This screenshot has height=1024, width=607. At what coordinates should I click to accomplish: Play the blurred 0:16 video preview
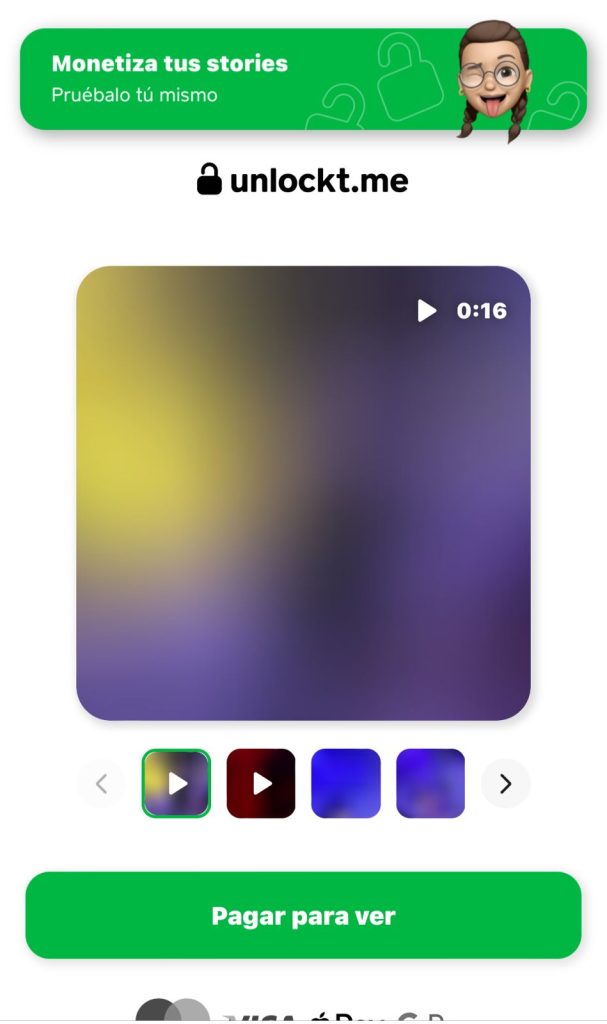[x=303, y=492]
